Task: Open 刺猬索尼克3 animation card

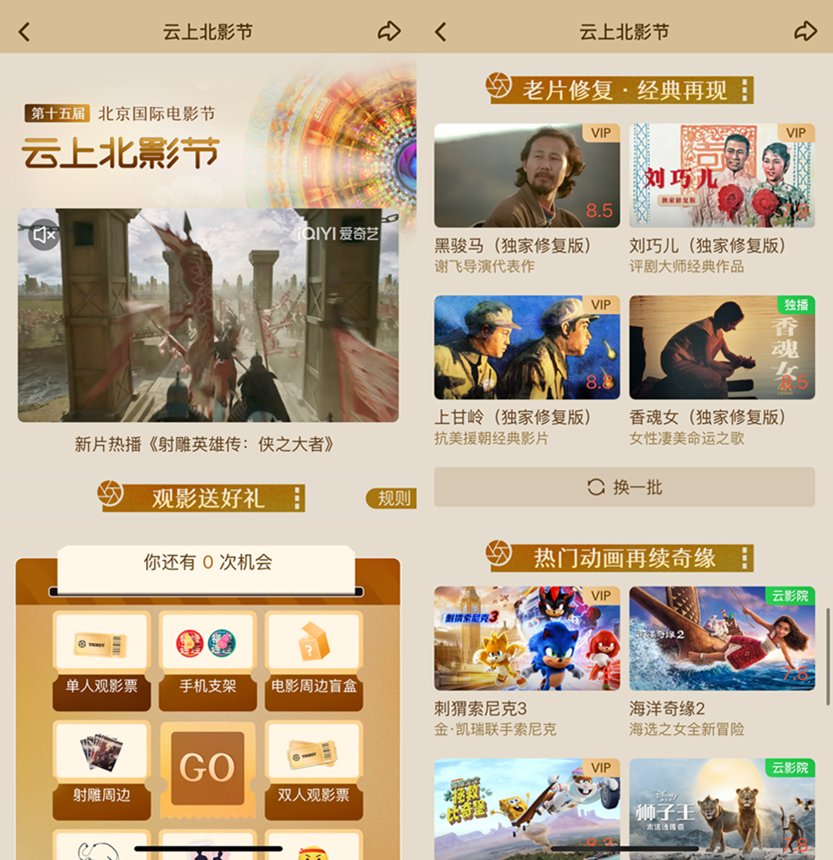Action: [526, 638]
